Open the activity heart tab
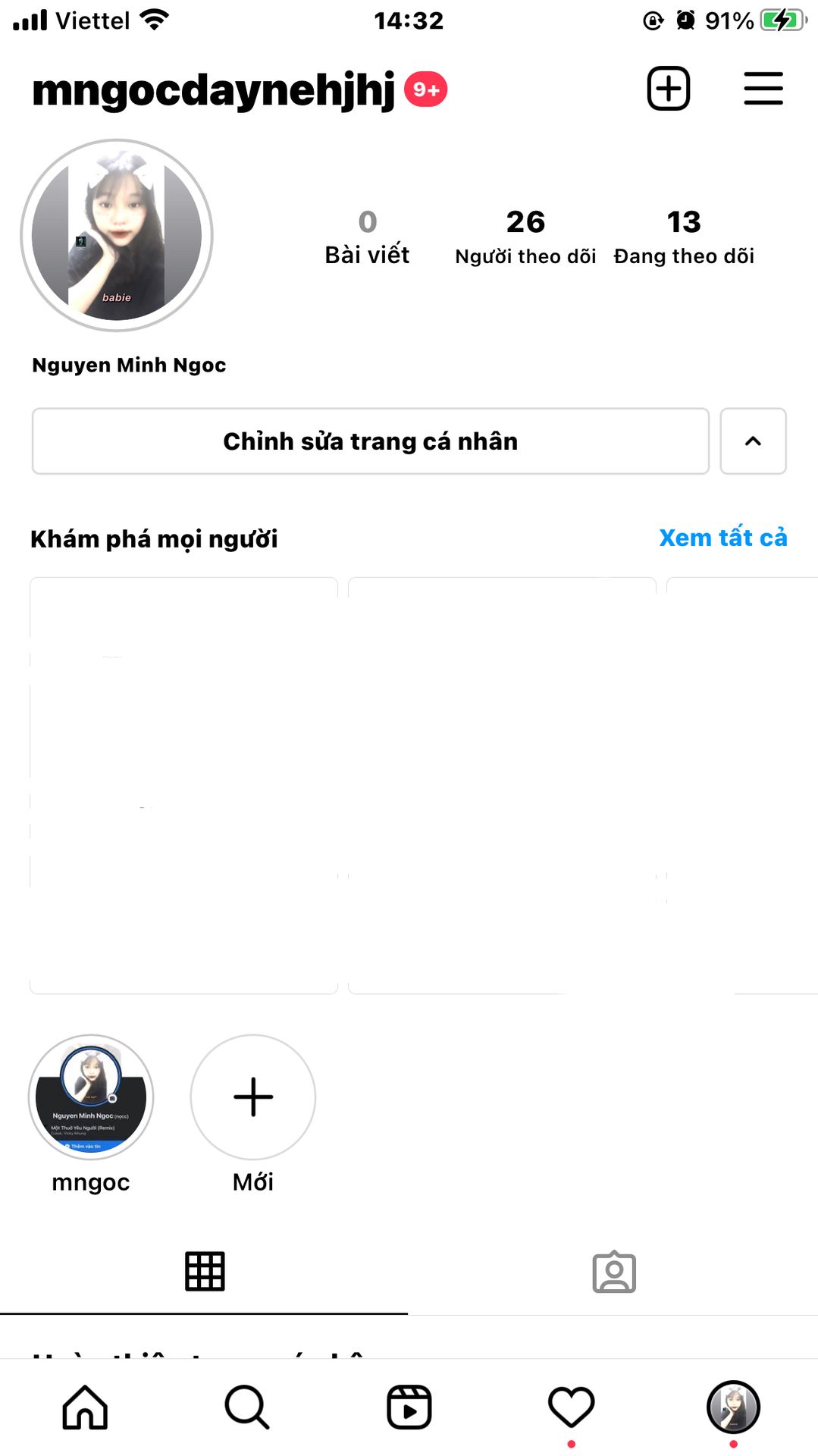818x1456 pixels. tap(572, 1407)
